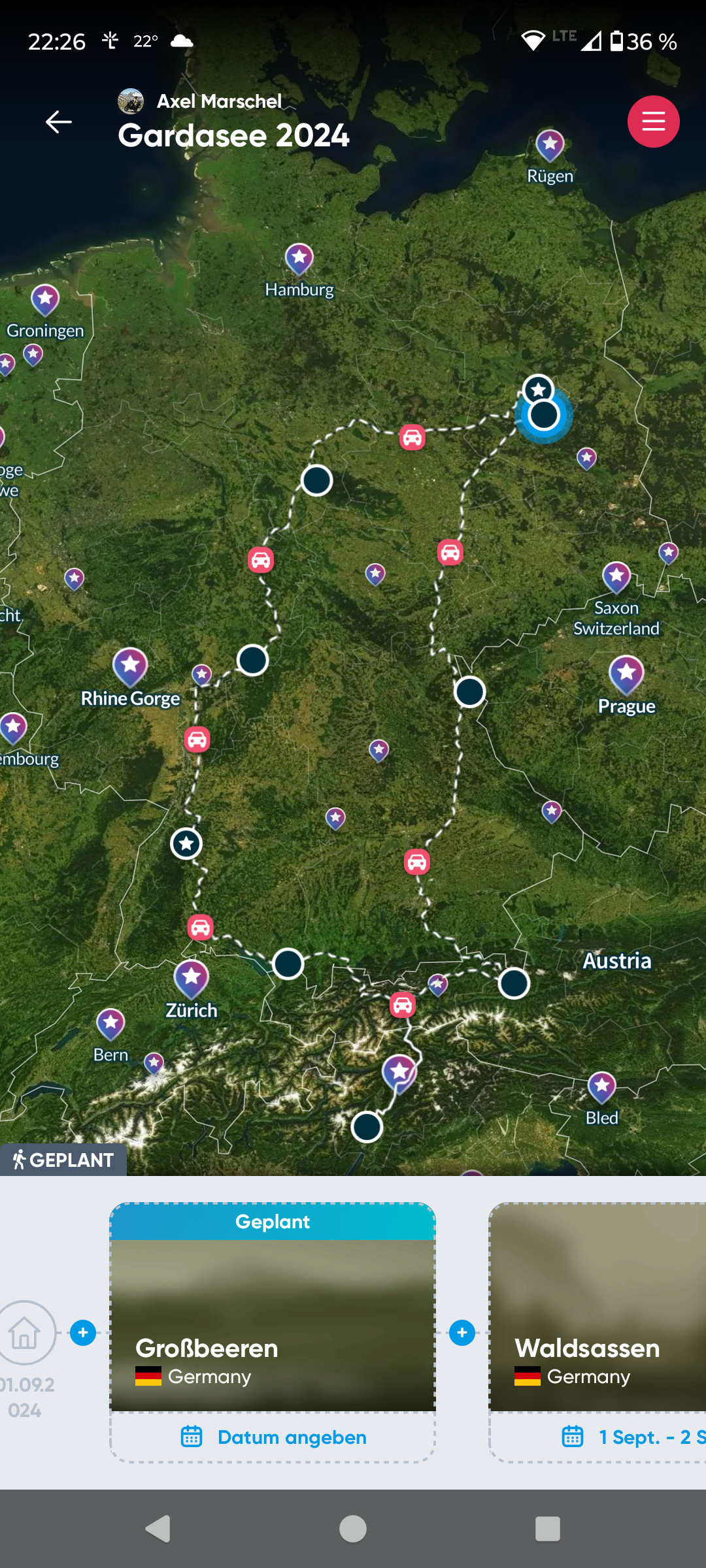Add a step before Großbeeren
The height and width of the screenshot is (1568, 706).
click(x=83, y=1332)
